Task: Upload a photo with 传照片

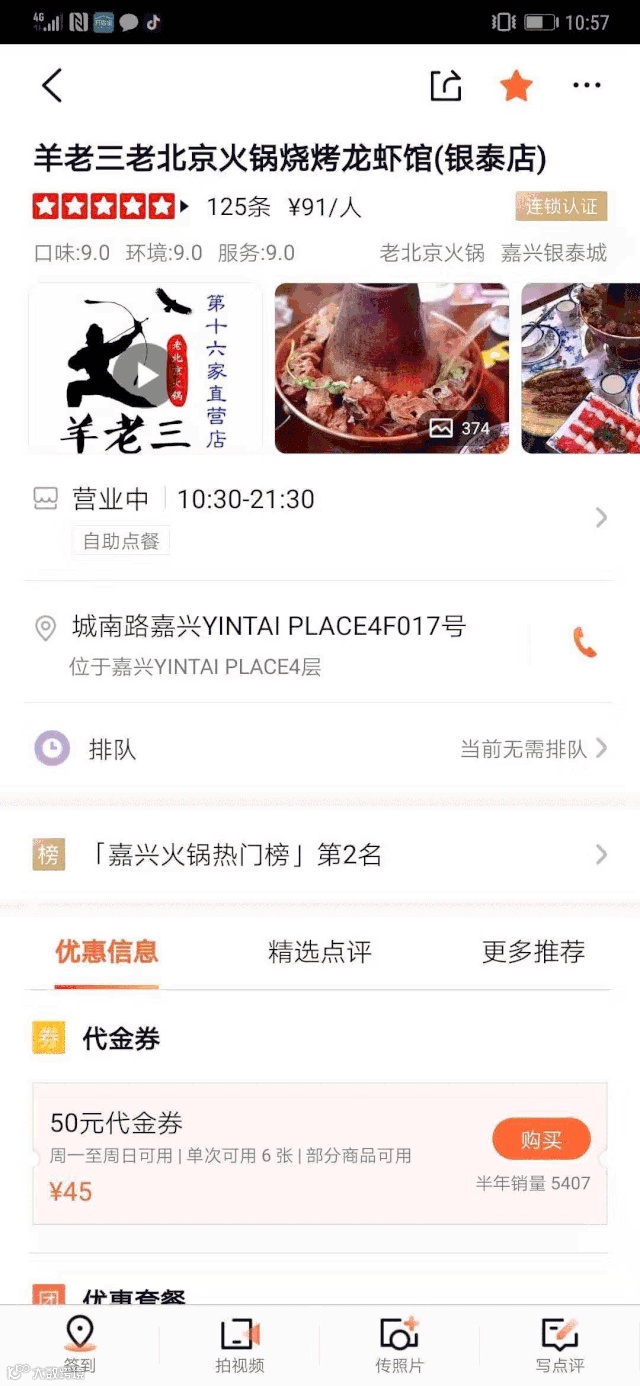Action: [x=400, y=1344]
